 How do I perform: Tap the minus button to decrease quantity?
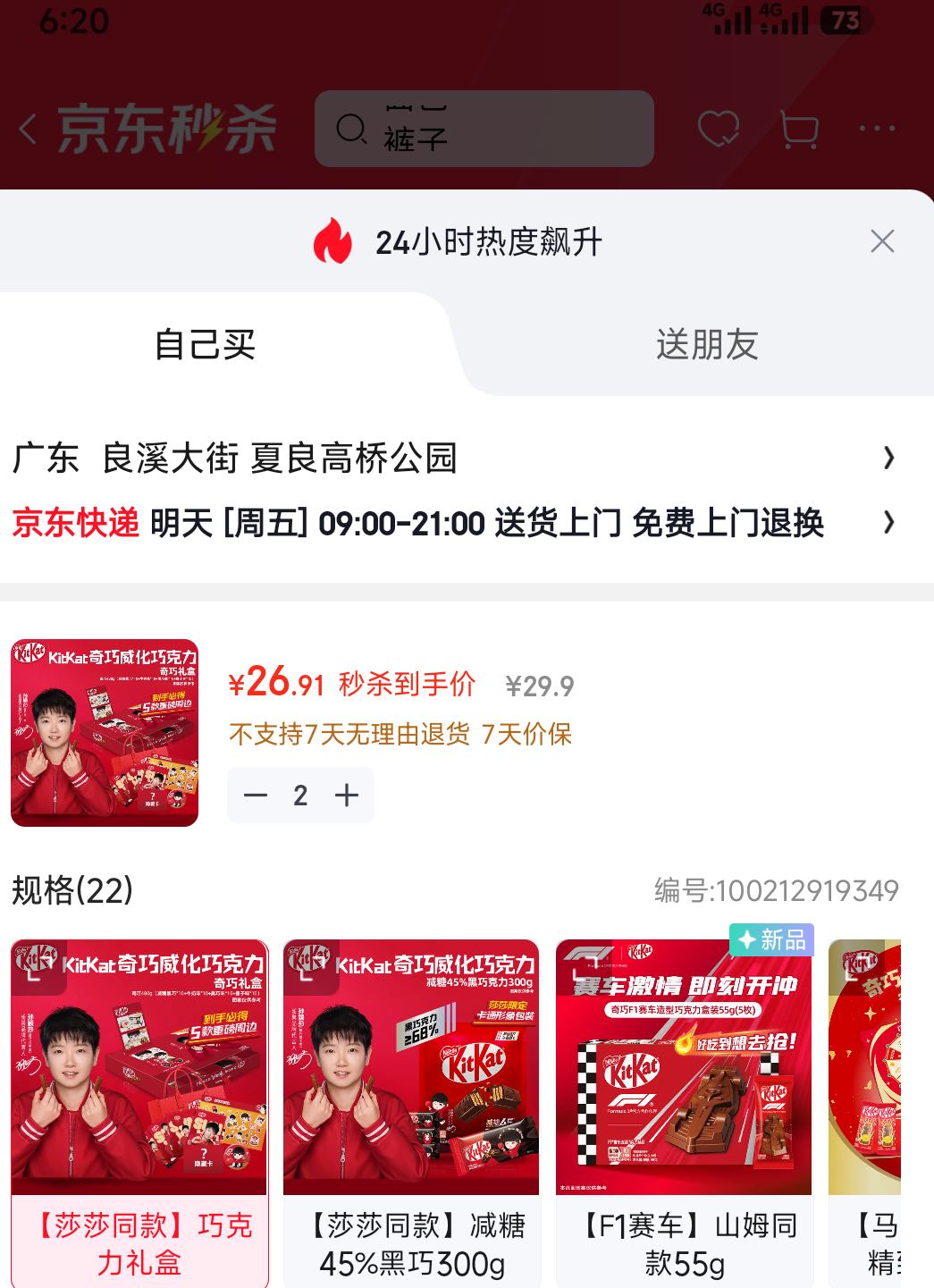[x=256, y=794]
